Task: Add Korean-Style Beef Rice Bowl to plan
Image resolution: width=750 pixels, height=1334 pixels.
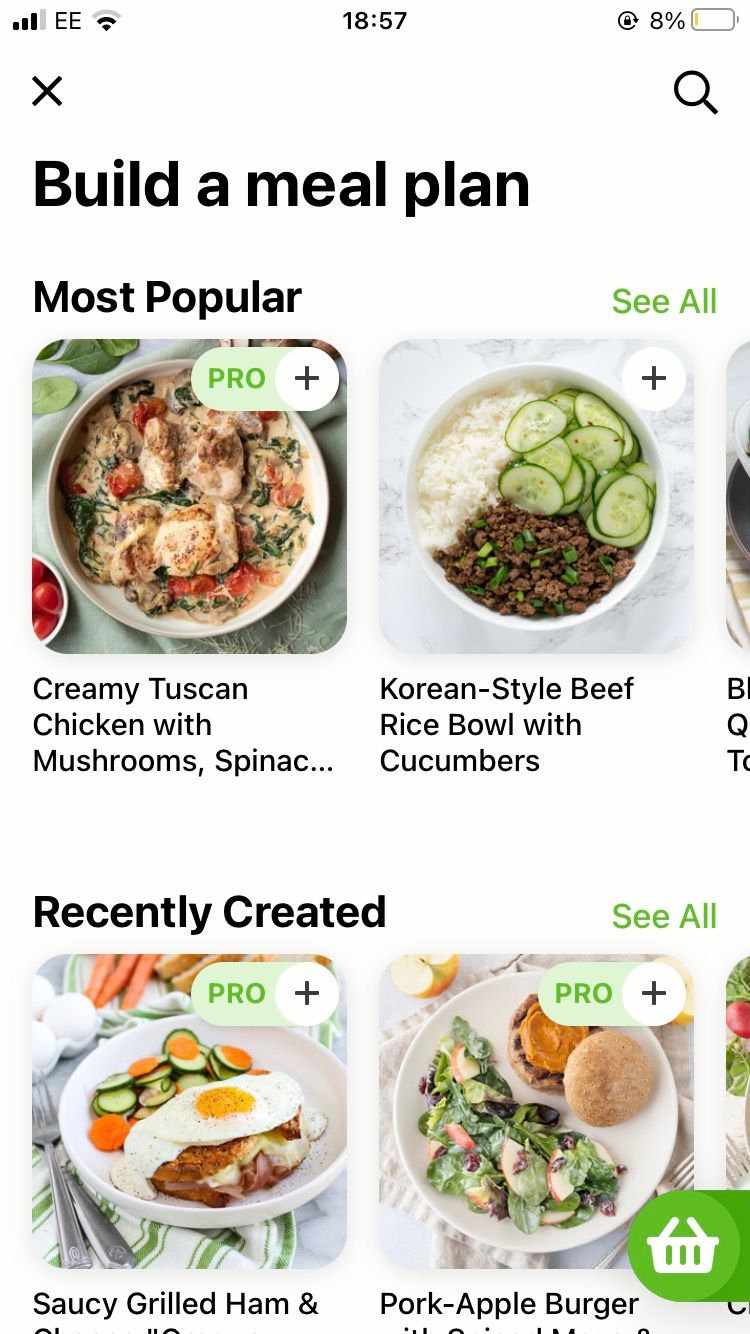Action: 653,378
